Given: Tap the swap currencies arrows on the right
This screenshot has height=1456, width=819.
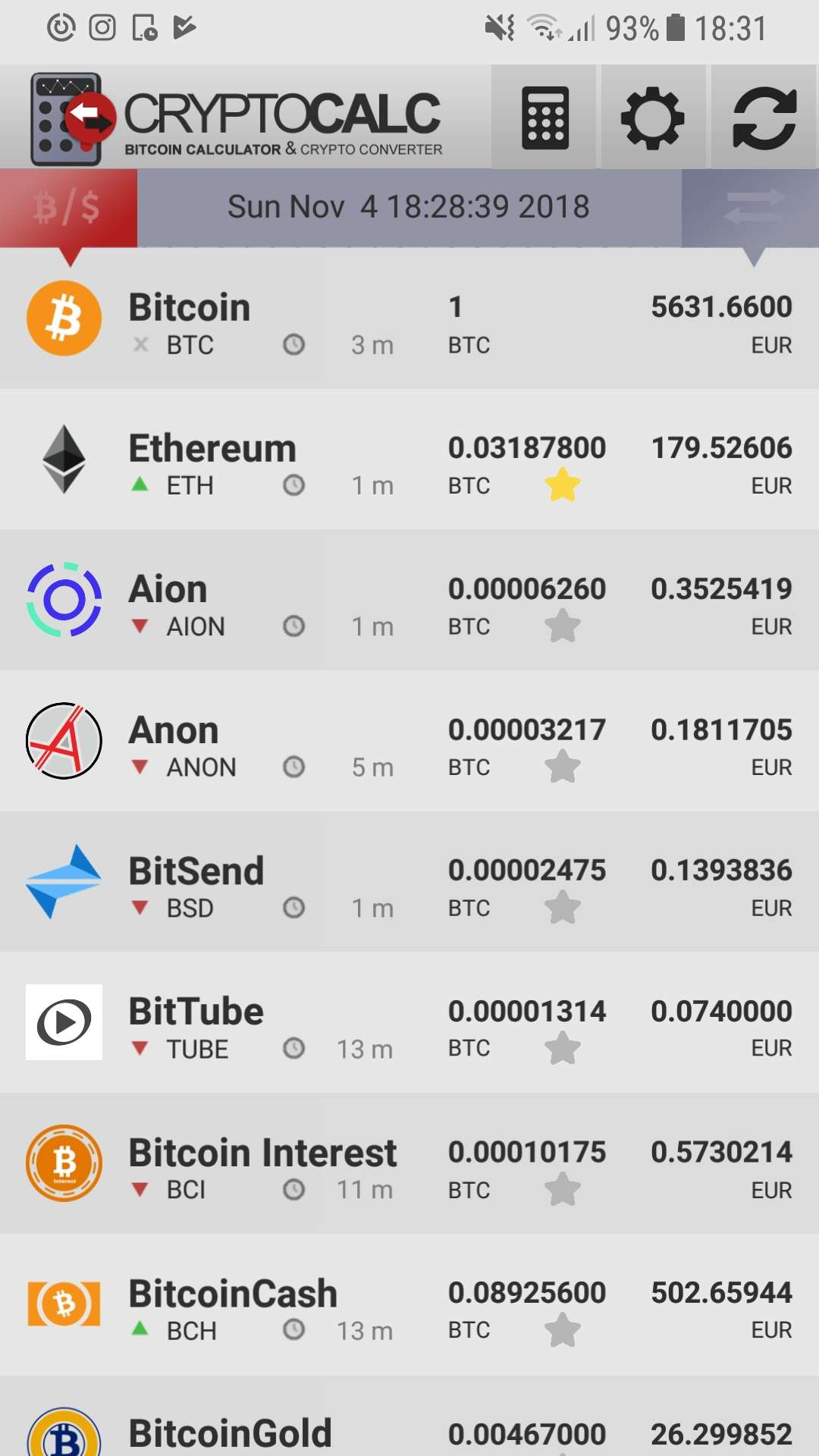Looking at the screenshot, I should click(x=753, y=206).
